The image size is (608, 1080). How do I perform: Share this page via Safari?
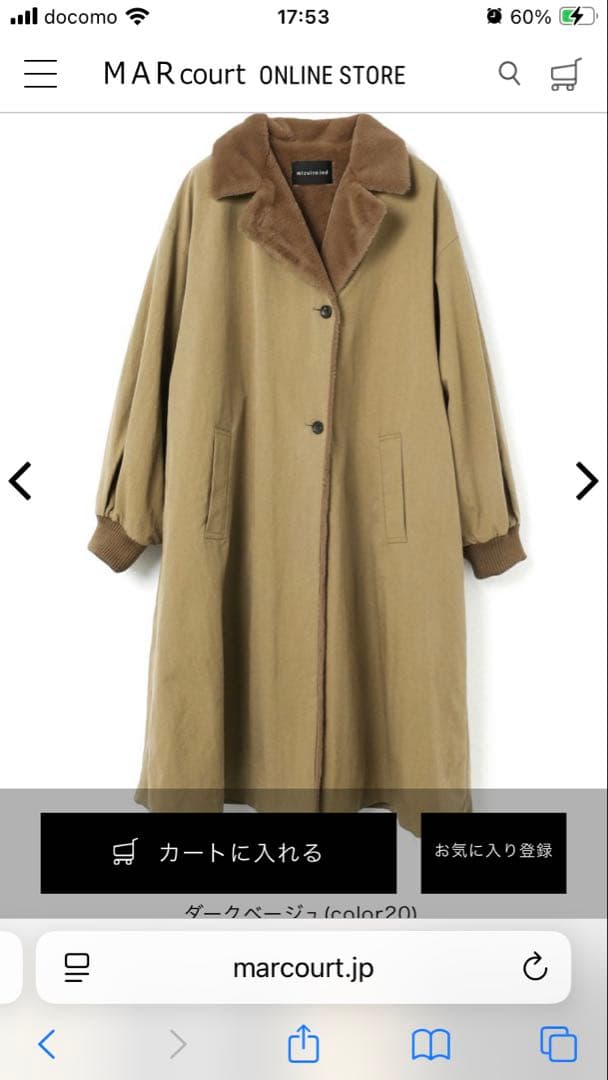[x=303, y=1045]
